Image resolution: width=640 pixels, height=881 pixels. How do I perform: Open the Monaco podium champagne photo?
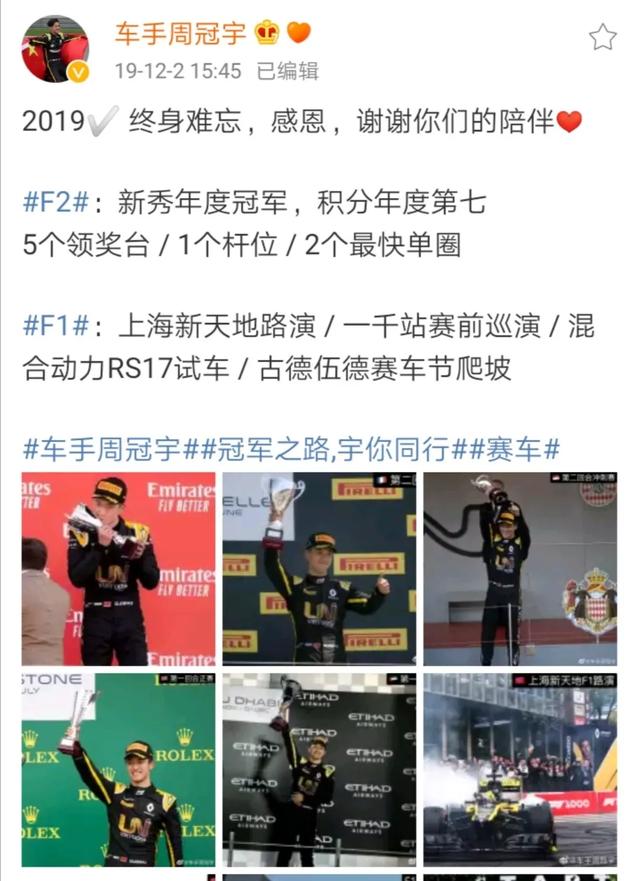[520, 569]
